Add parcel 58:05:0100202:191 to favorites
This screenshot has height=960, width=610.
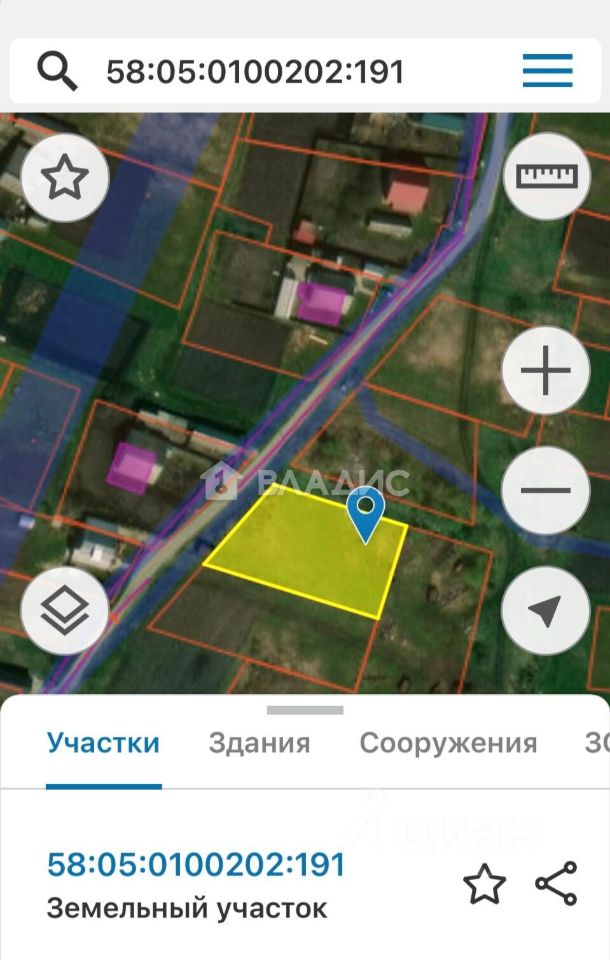(x=484, y=885)
